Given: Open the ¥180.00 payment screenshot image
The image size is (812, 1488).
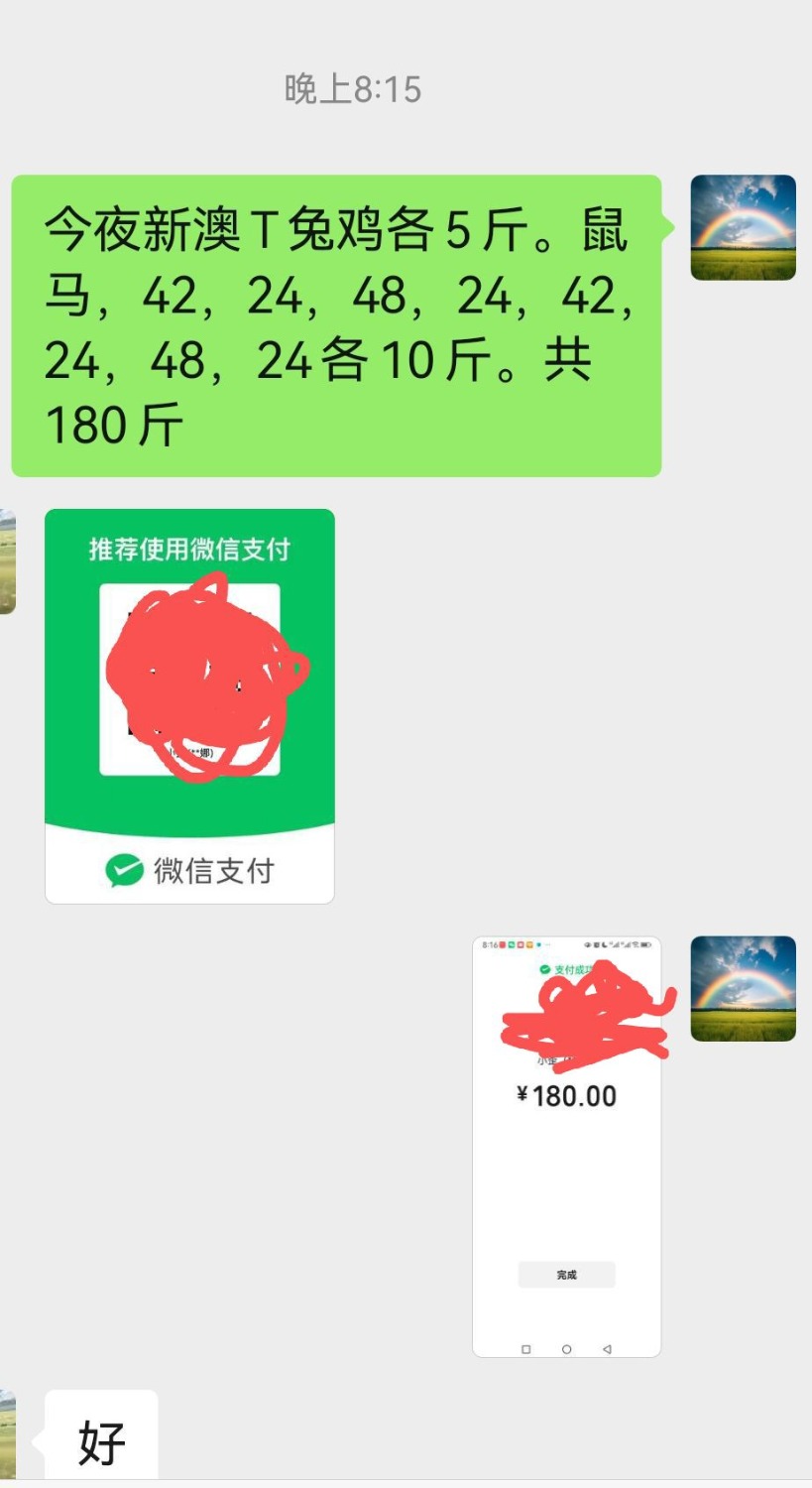Looking at the screenshot, I should click(x=566, y=1146).
